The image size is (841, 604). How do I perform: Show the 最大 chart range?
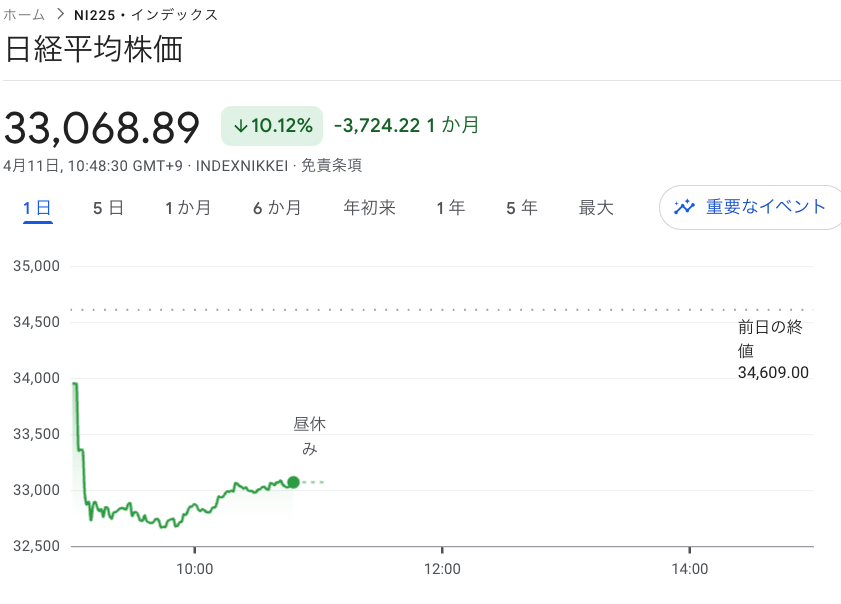pos(596,208)
